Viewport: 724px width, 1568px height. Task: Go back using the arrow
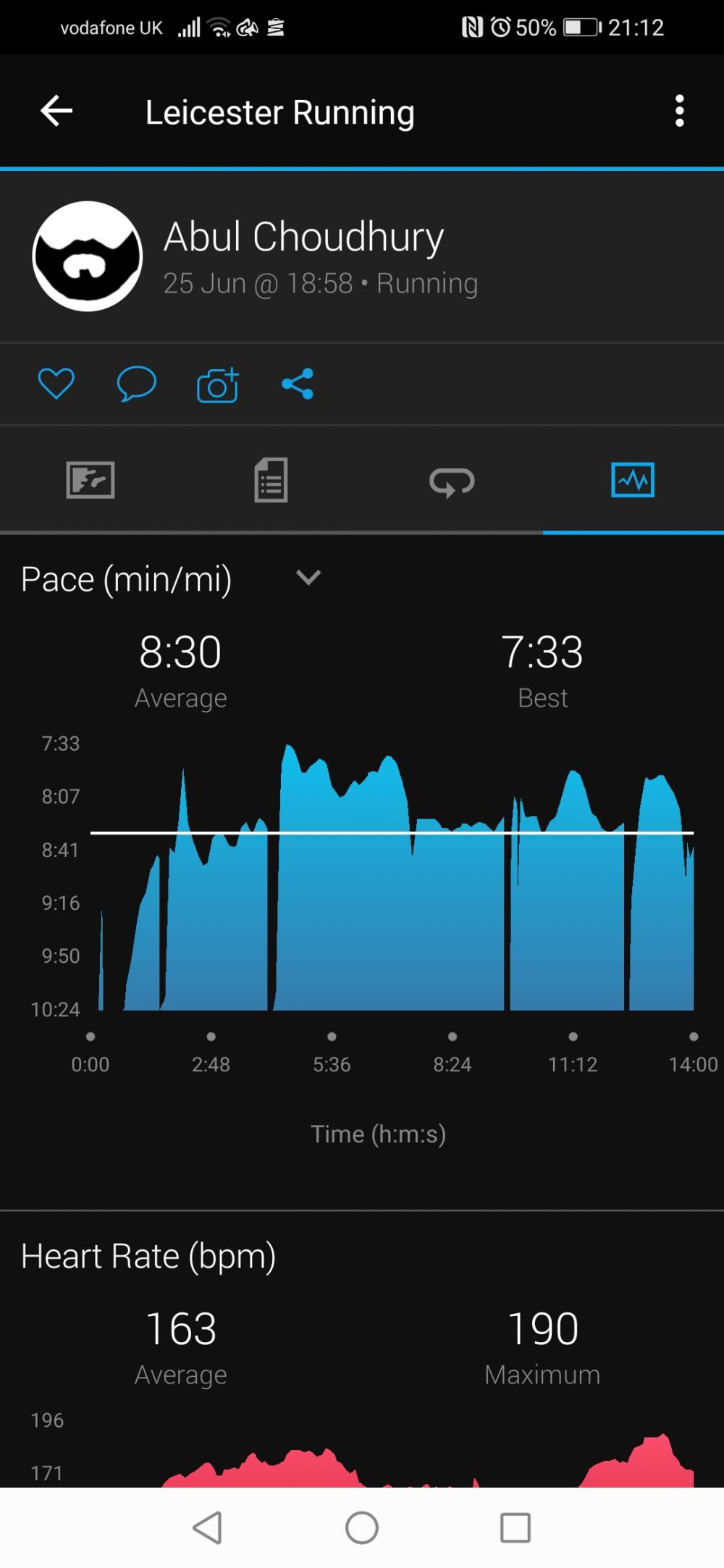[x=56, y=111]
